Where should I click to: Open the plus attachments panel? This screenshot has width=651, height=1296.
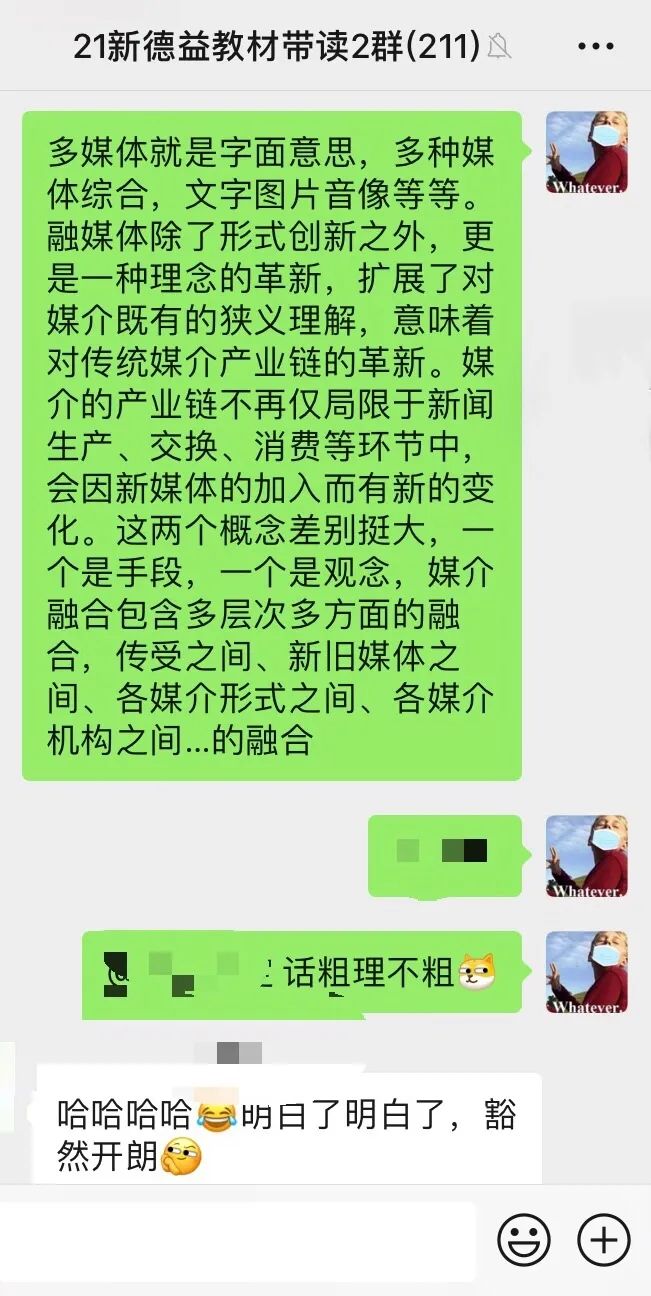click(x=604, y=1241)
